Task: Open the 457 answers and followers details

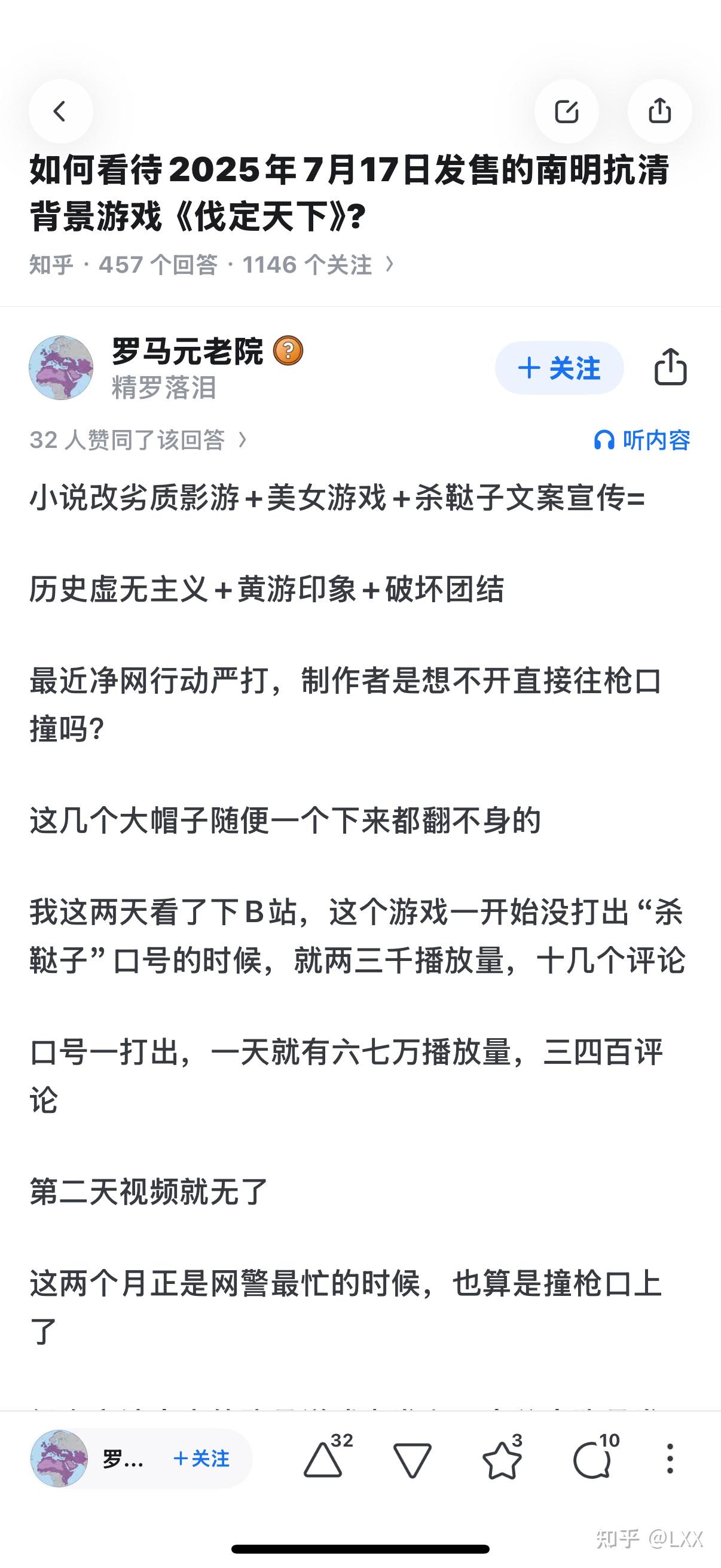Action: click(x=211, y=265)
